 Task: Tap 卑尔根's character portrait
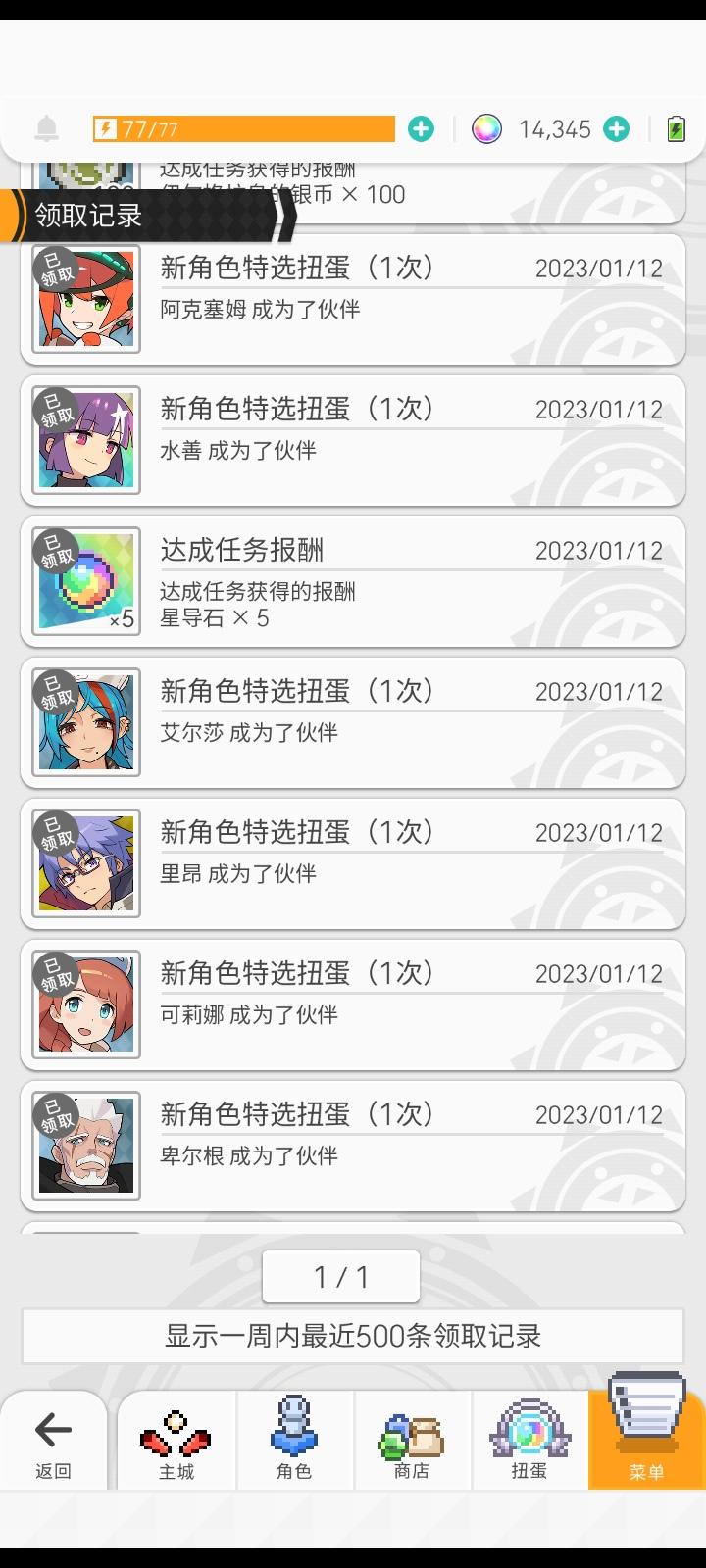85,1145
